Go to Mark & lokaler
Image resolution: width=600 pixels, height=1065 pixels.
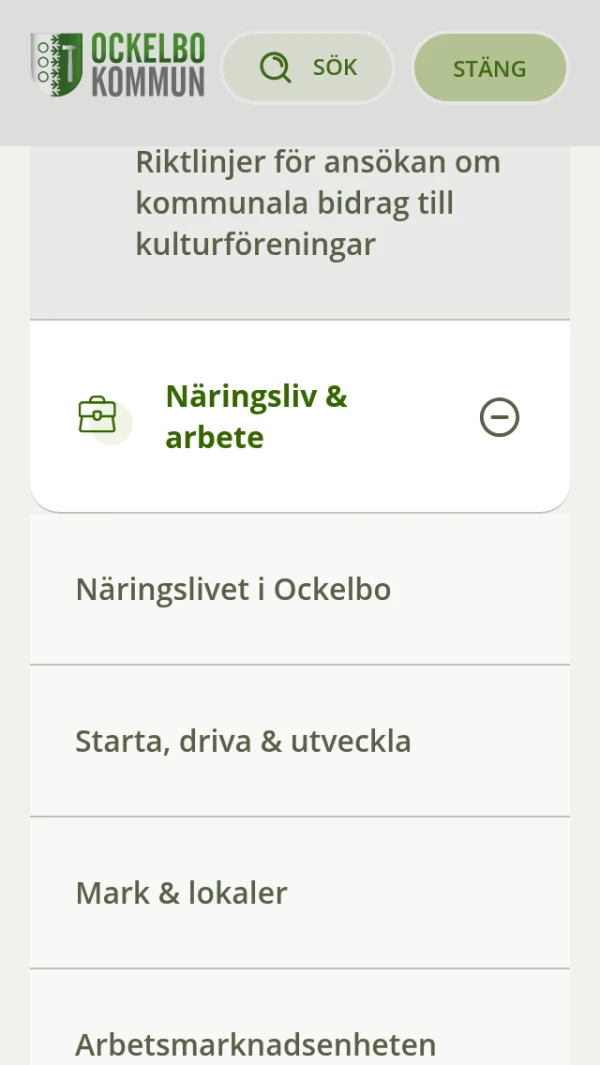point(181,893)
